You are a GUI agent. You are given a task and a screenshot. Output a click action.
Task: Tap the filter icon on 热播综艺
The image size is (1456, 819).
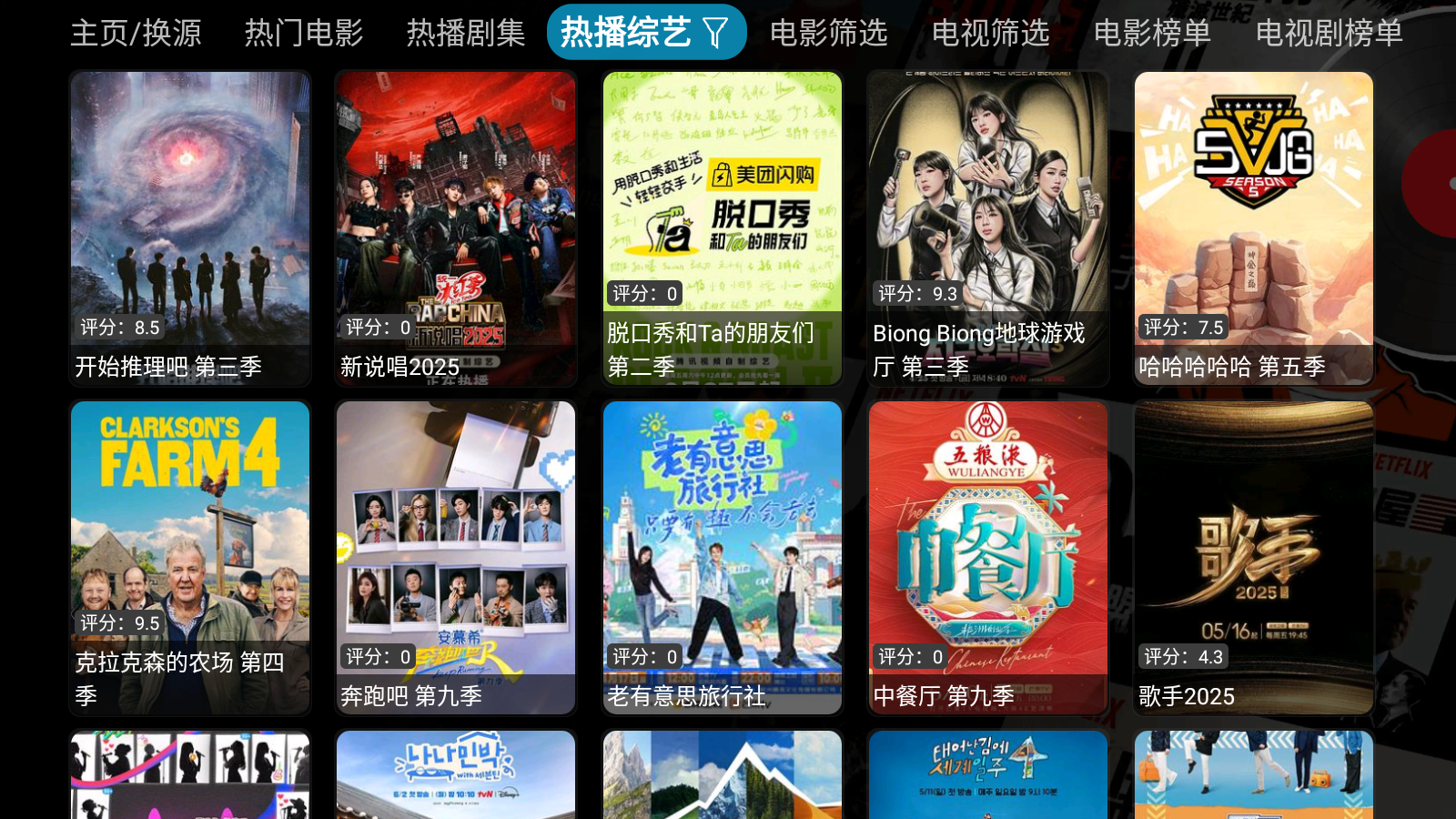click(x=716, y=34)
